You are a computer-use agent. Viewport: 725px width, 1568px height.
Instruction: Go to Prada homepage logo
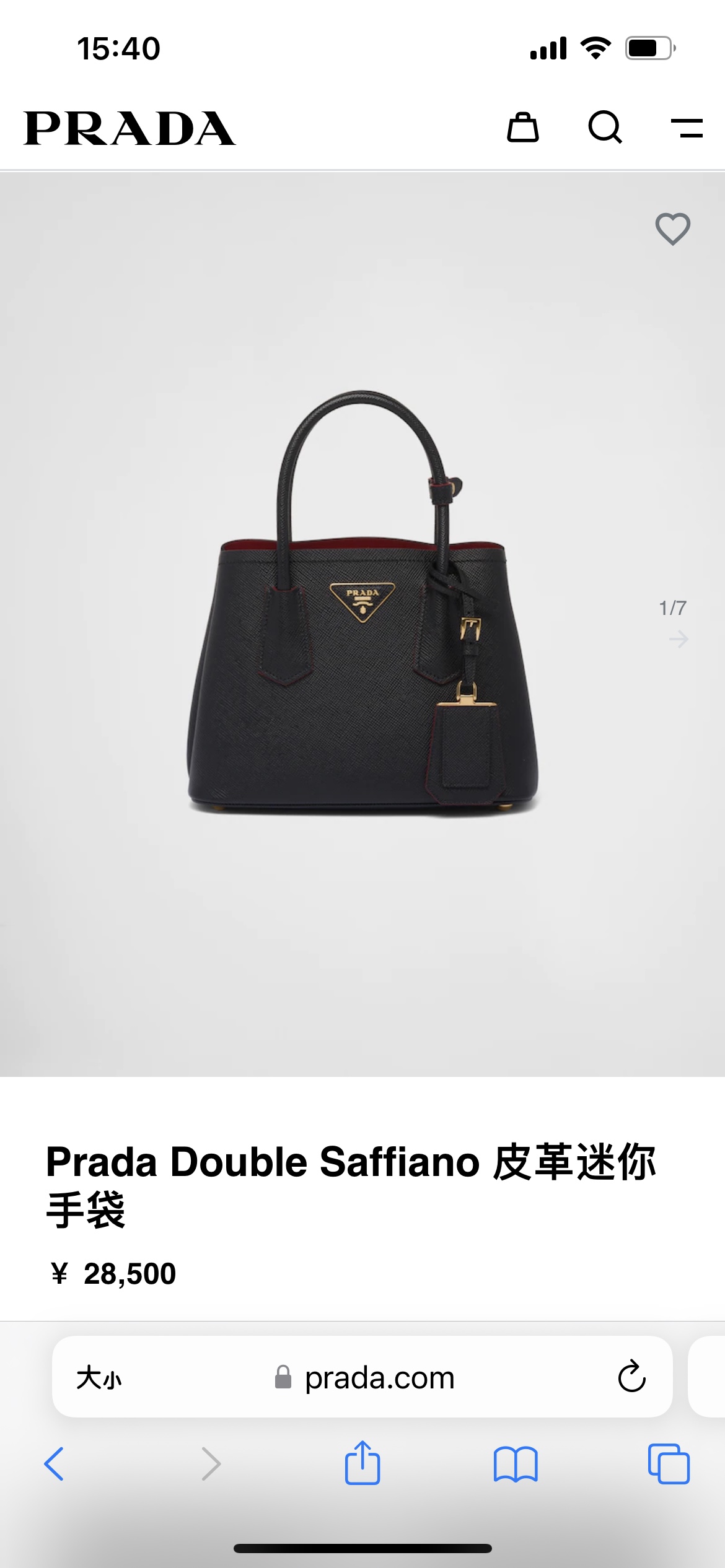pos(130,128)
